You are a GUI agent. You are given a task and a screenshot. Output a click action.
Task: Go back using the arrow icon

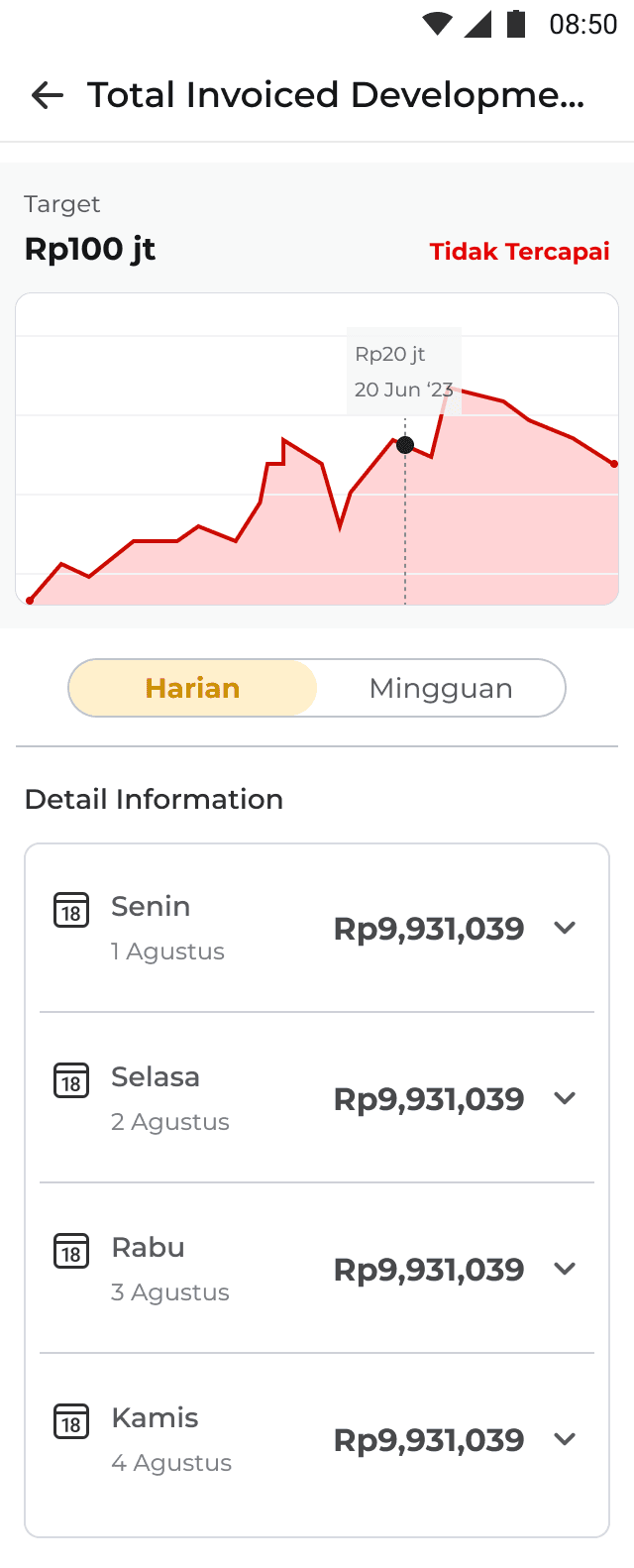tap(48, 95)
